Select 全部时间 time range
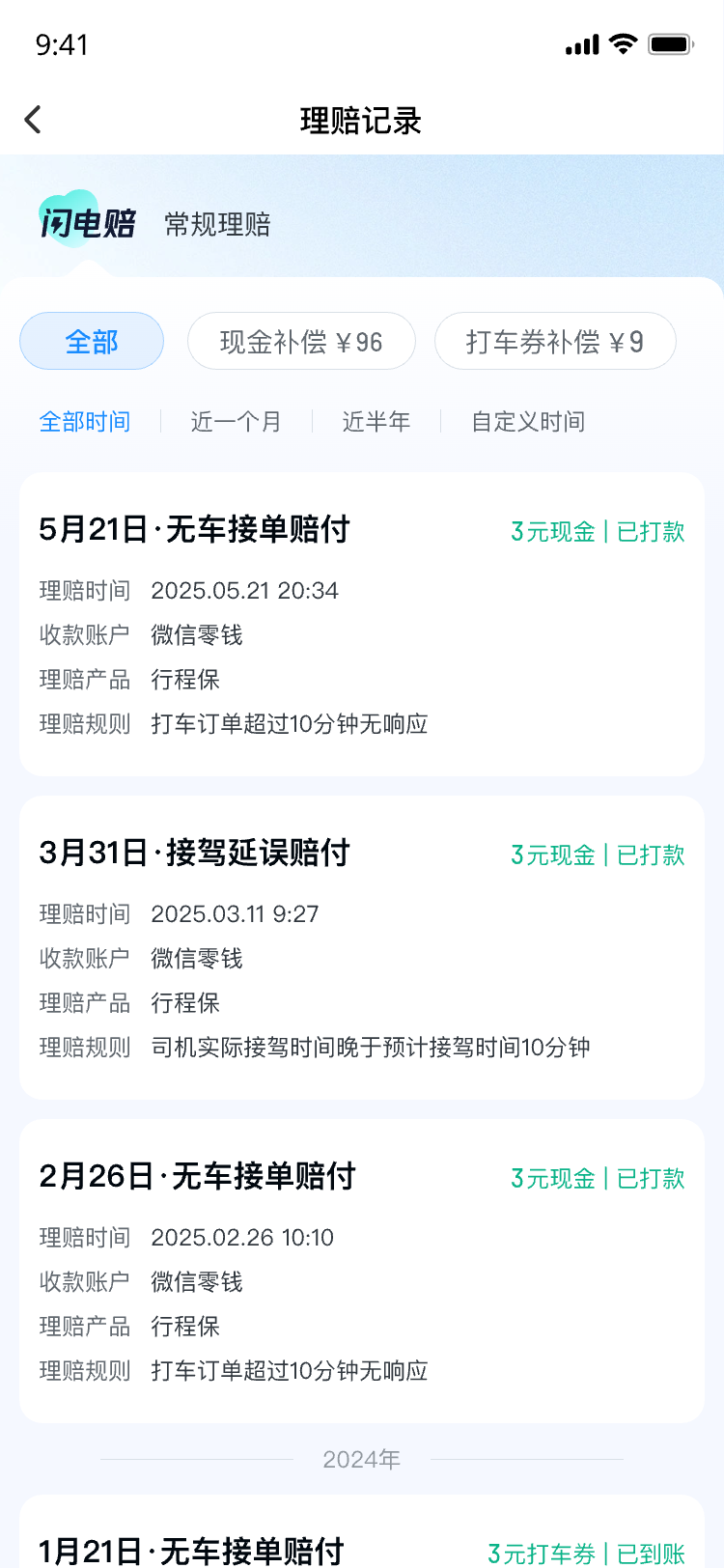This screenshot has width=724, height=1568. pyautogui.click(x=85, y=422)
